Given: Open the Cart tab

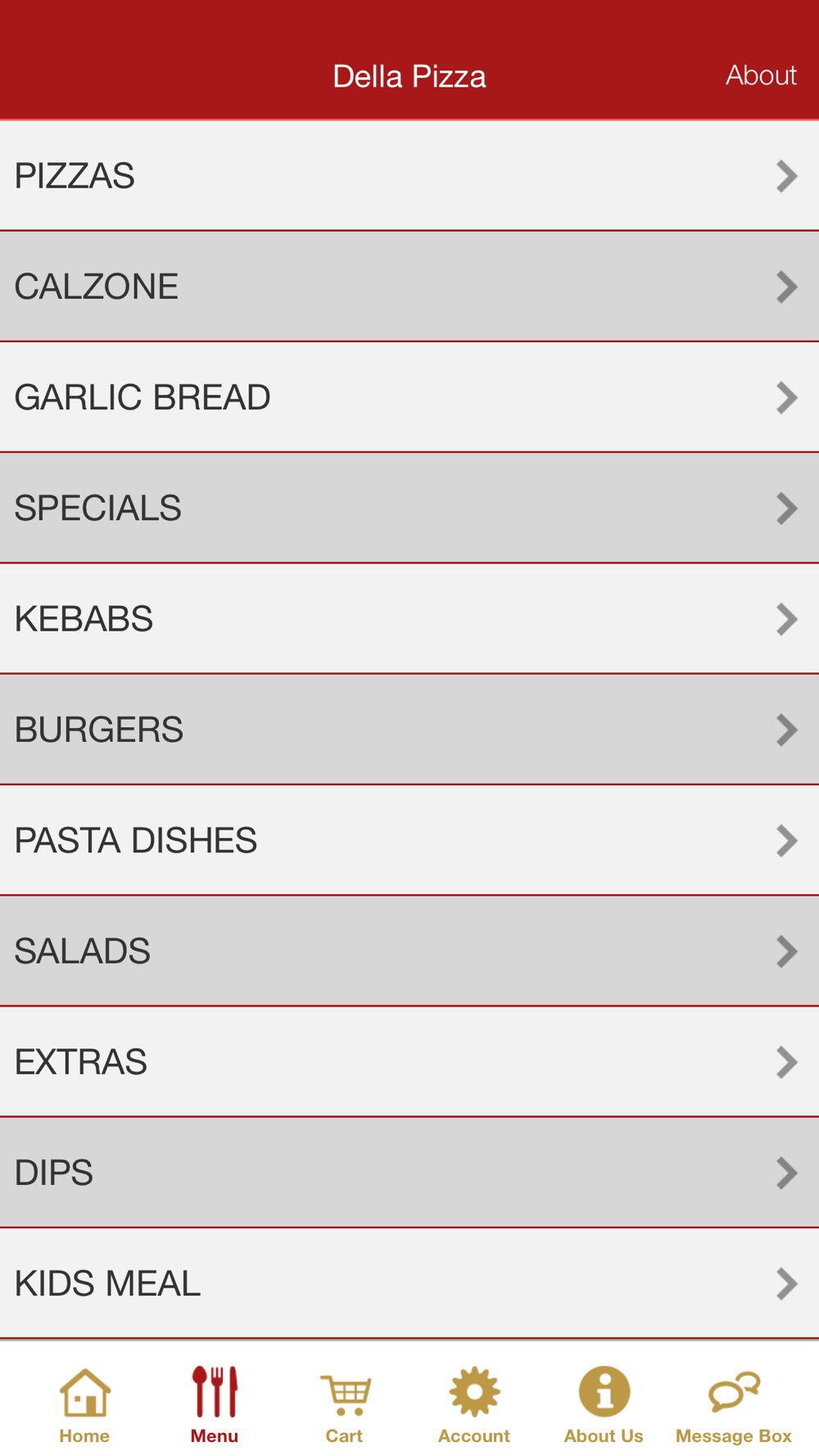Looking at the screenshot, I should tap(344, 1405).
